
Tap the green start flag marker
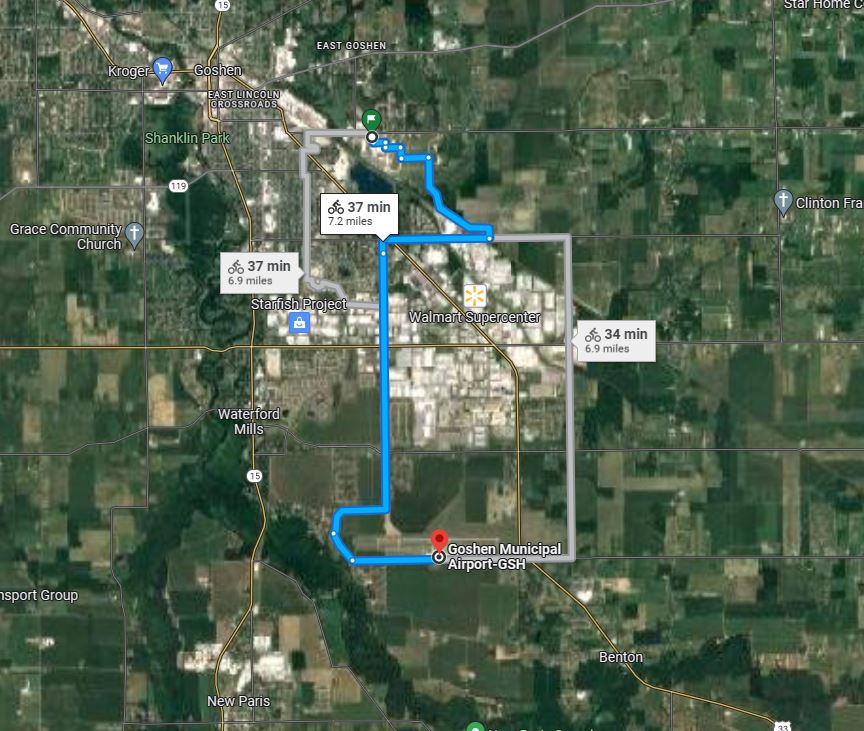click(371, 120)
